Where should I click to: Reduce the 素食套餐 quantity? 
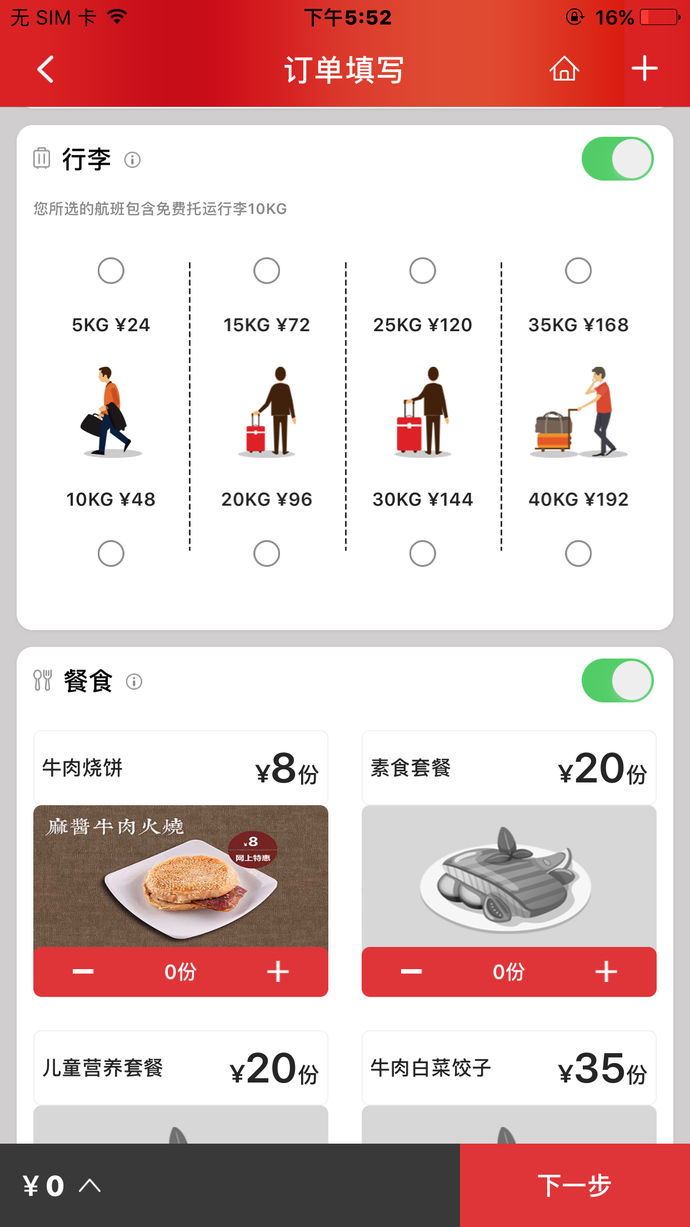411,972
